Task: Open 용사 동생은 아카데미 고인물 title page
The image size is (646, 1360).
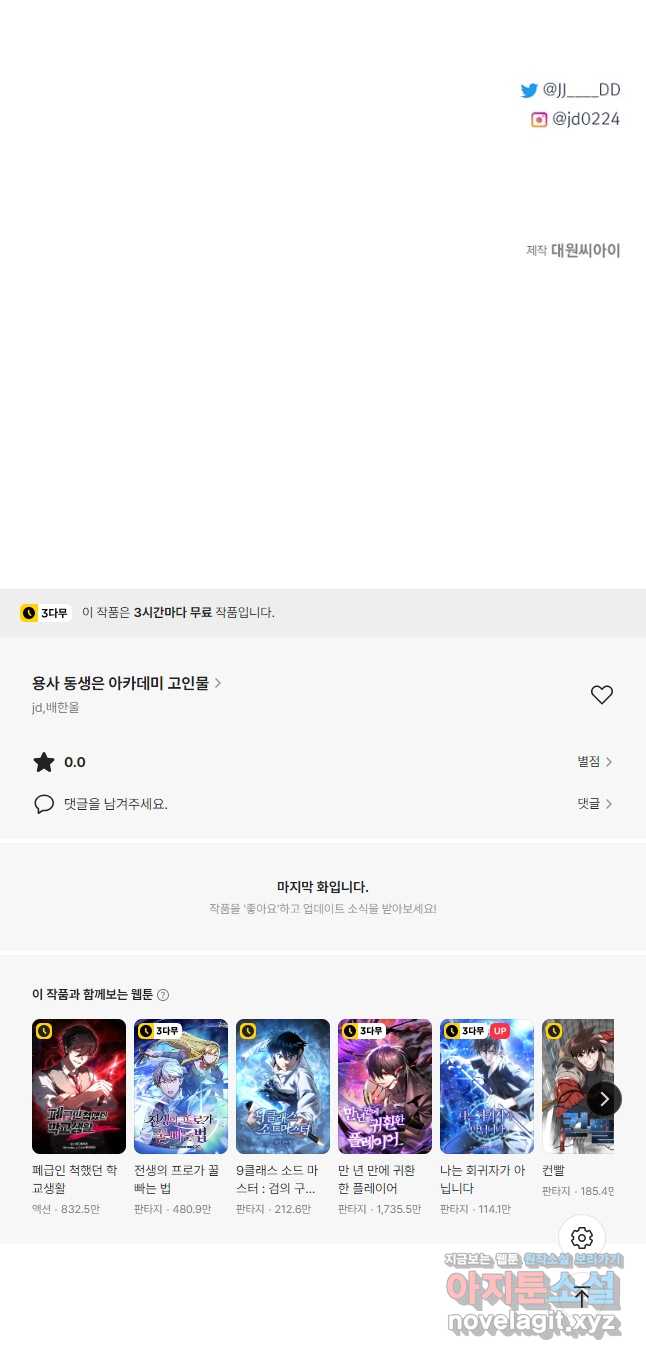Action: 126,683
